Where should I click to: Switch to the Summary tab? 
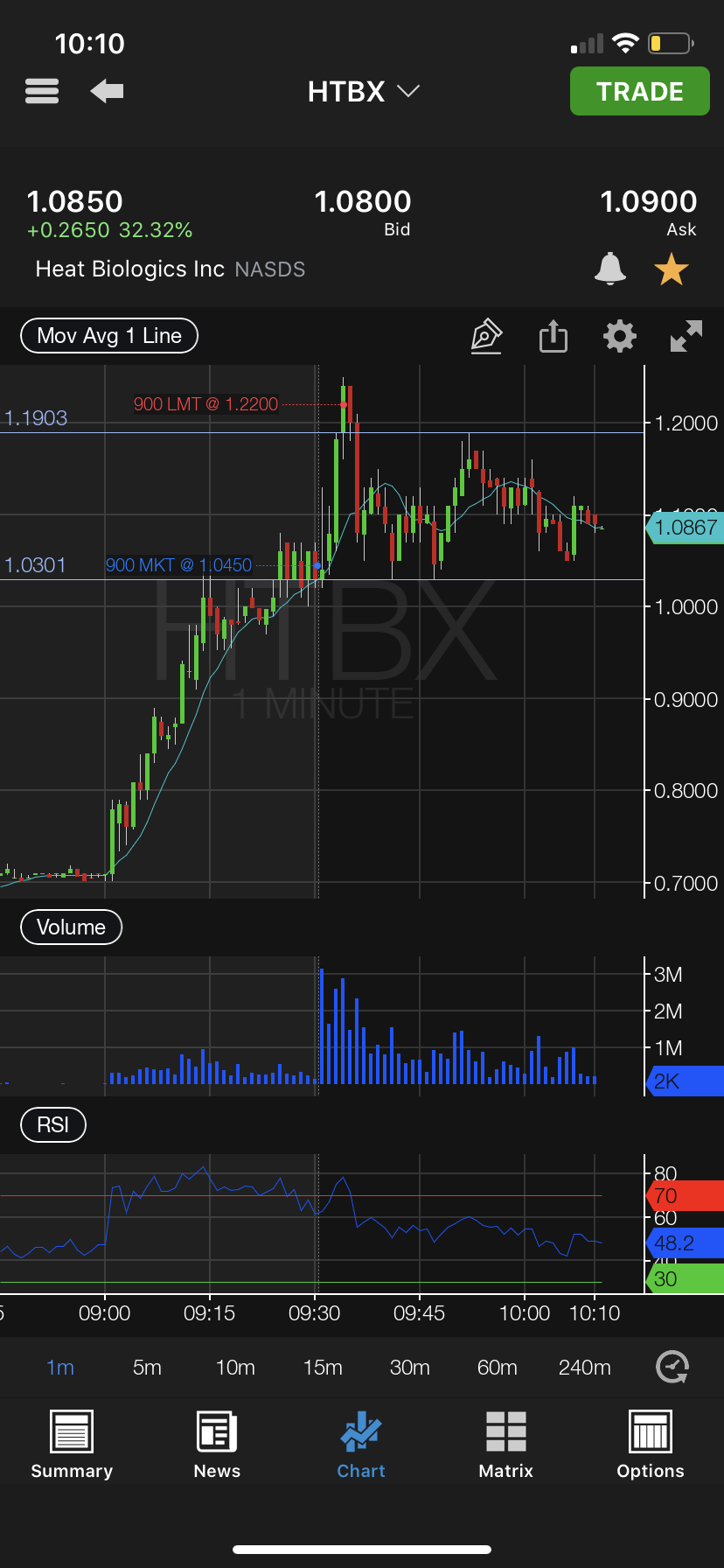click(72, 1445)
